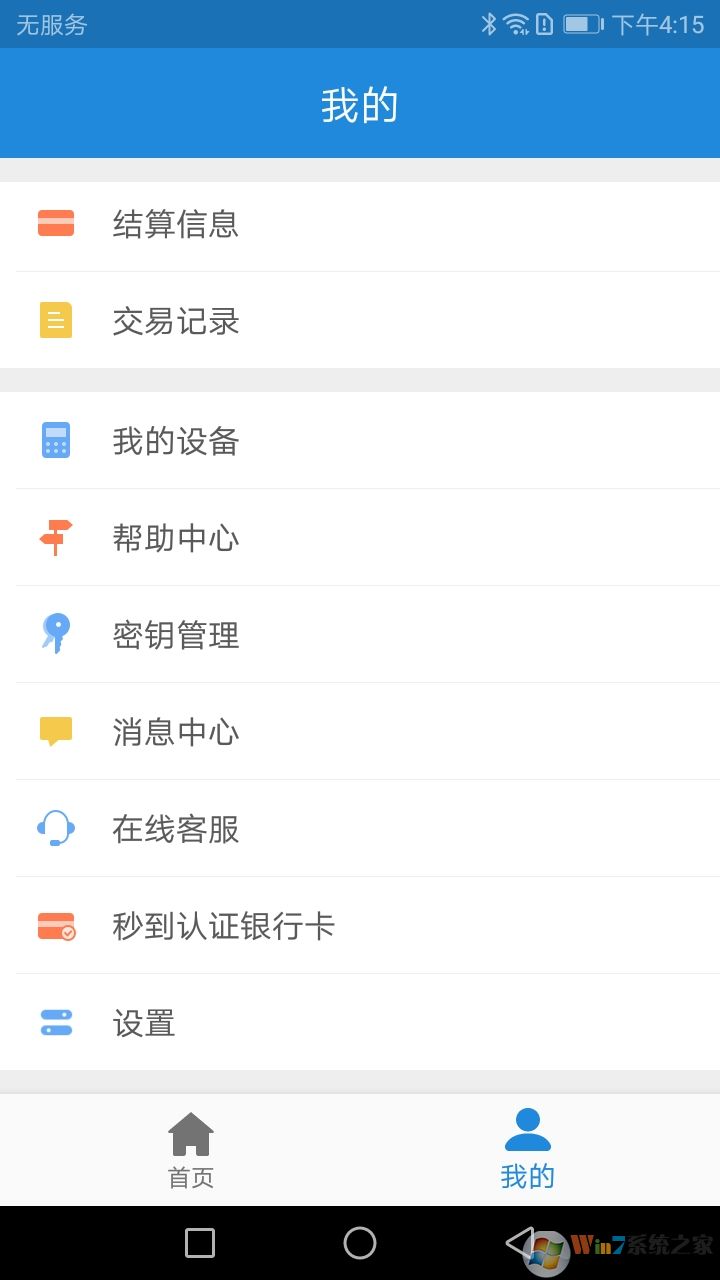Select the 我的 tab at bottom
Screen dimensions: 720x1280
pos(527,1150)
